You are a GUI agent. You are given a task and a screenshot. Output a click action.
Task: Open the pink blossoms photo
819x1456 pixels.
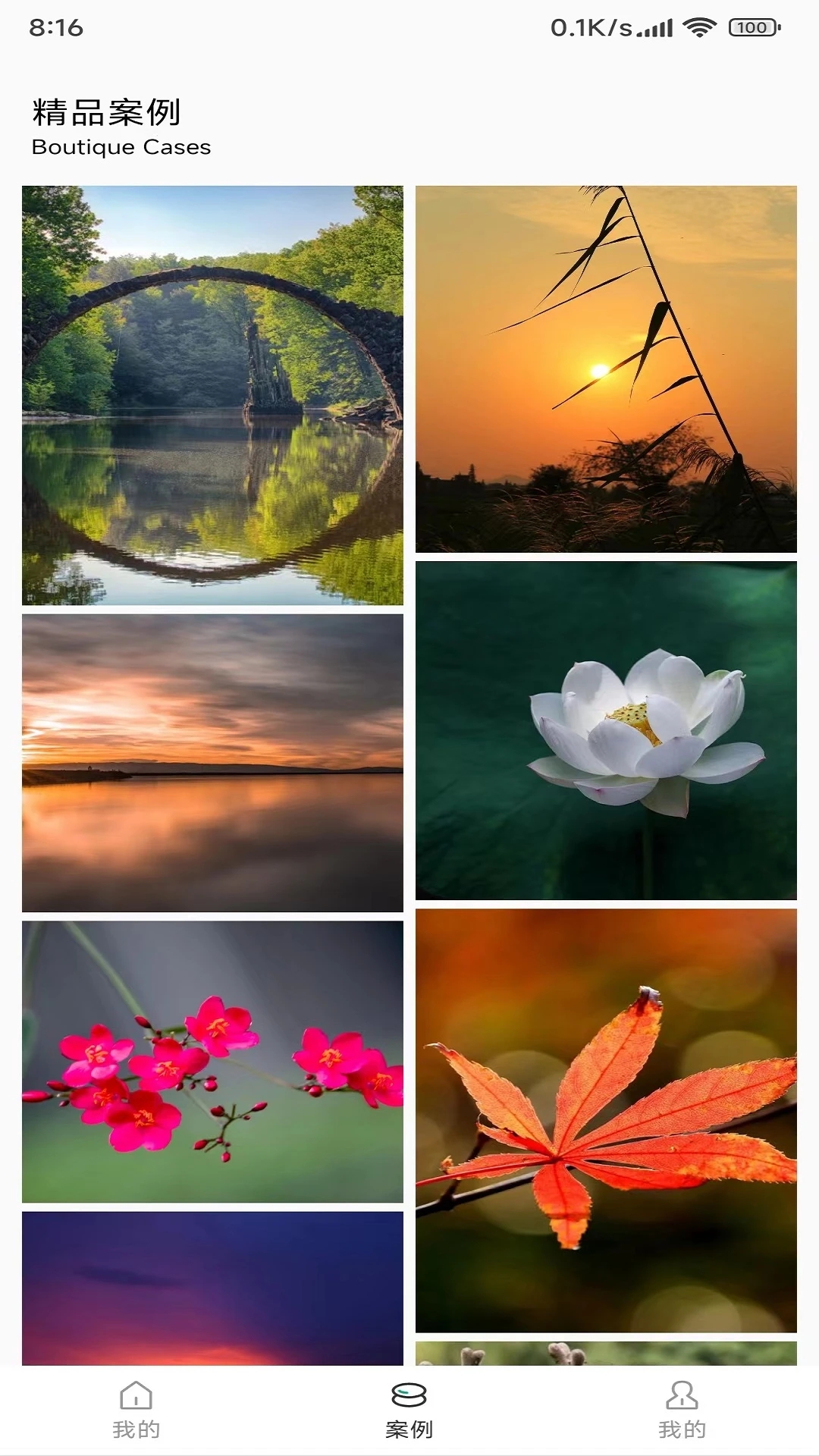212,1062
